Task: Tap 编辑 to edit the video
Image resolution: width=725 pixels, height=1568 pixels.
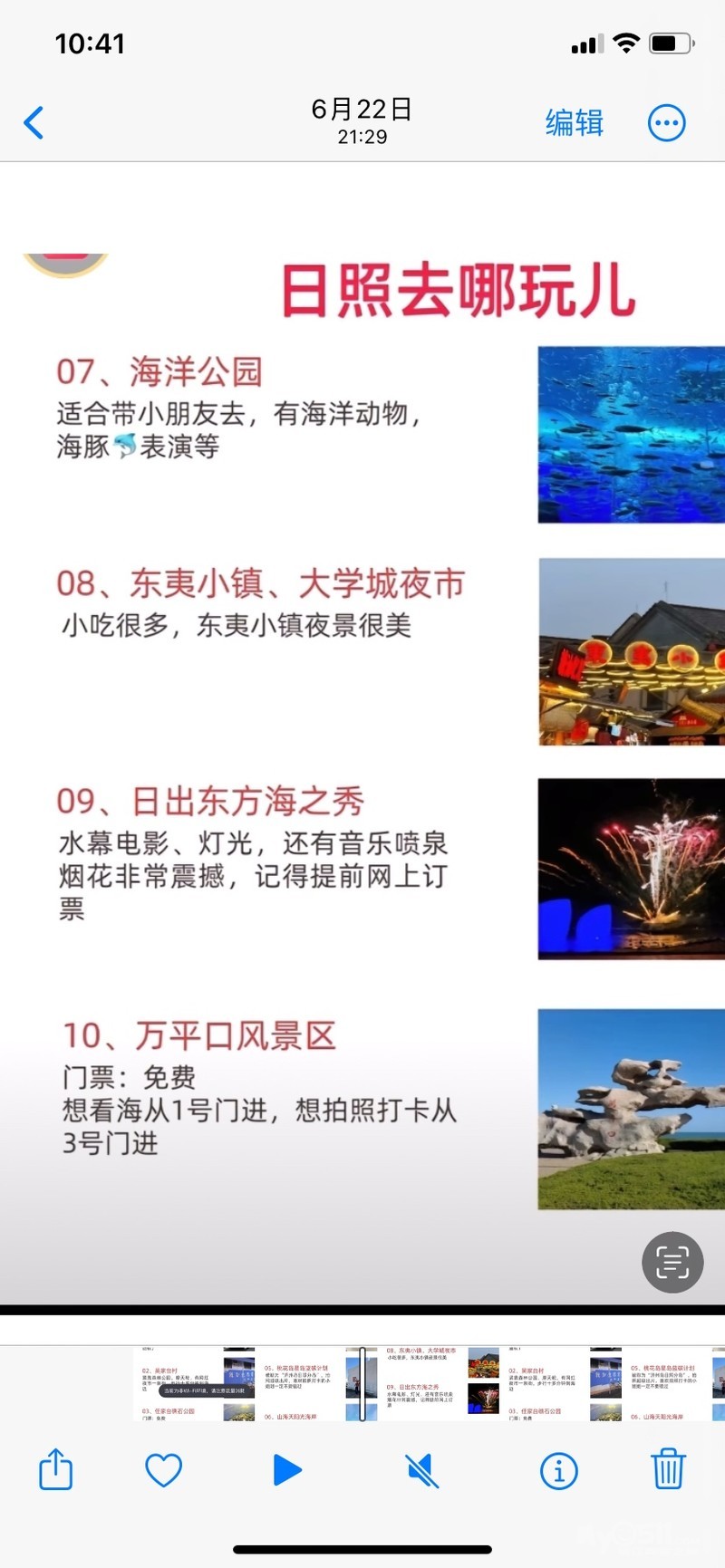Action: pos(575,122)
